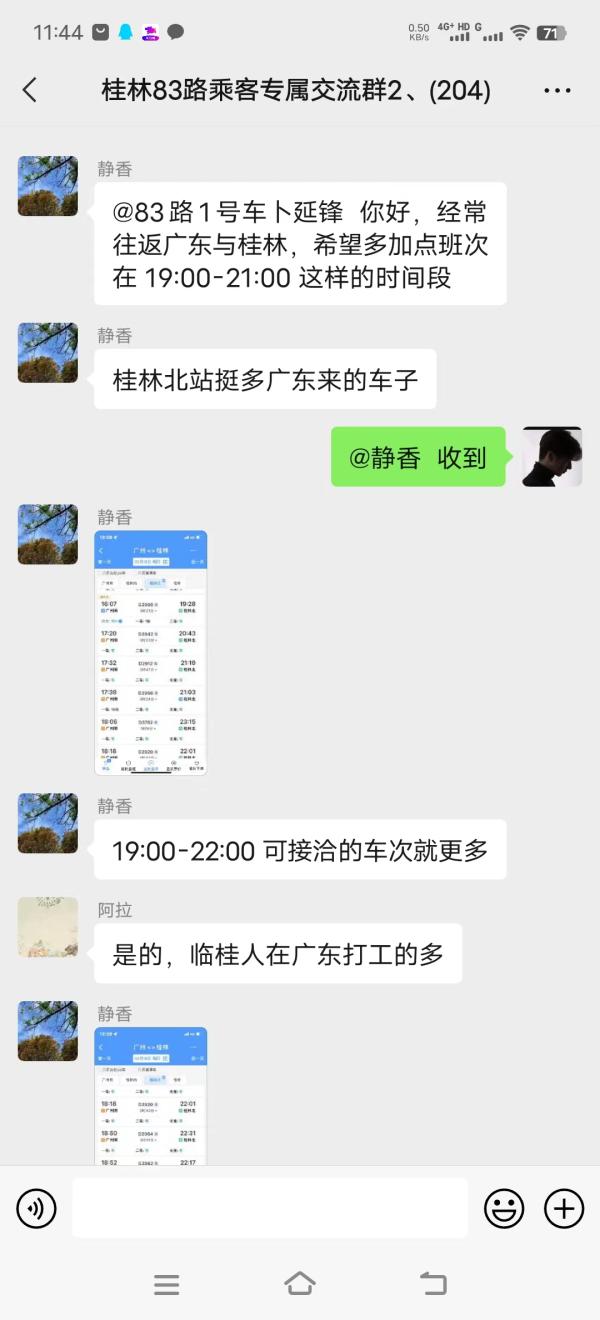Open 静香's avatar beside the @83路1号车 message
Viewport: 600px width, 1320px height.
(48, 186)
